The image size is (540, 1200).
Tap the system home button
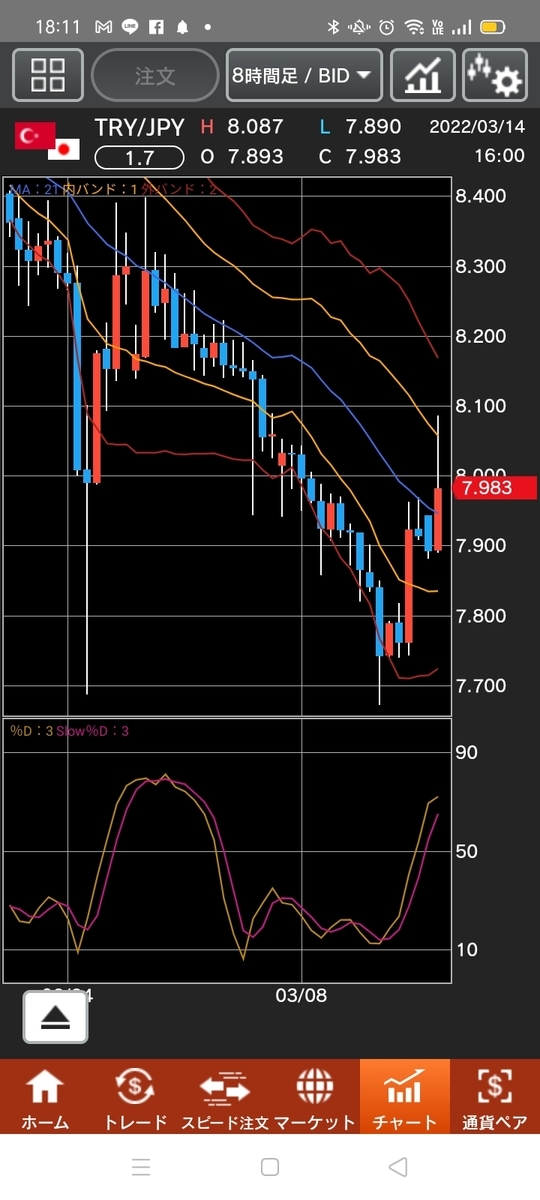[269, 1167]
